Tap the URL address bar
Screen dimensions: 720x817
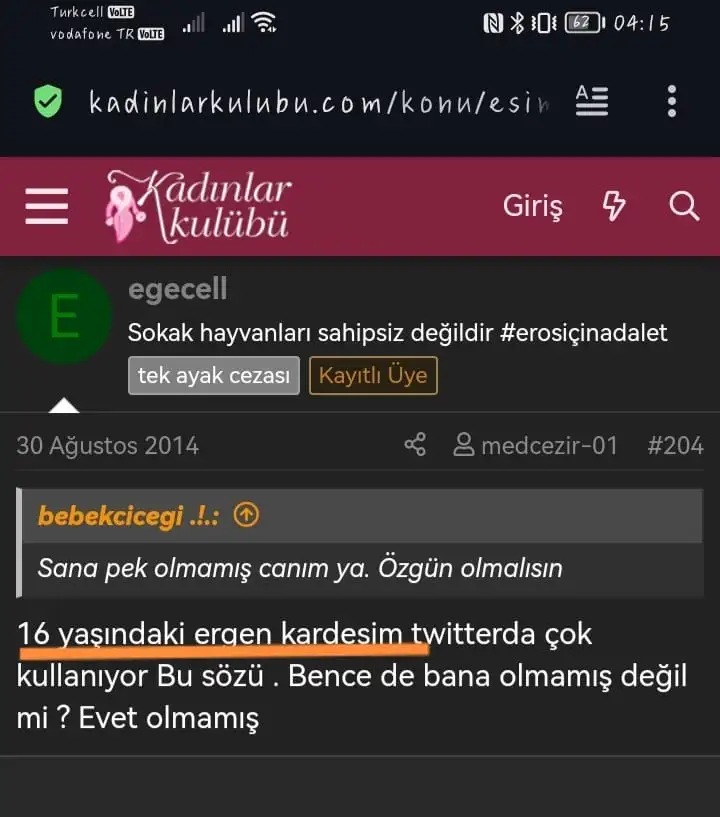[x=318, y=101]
